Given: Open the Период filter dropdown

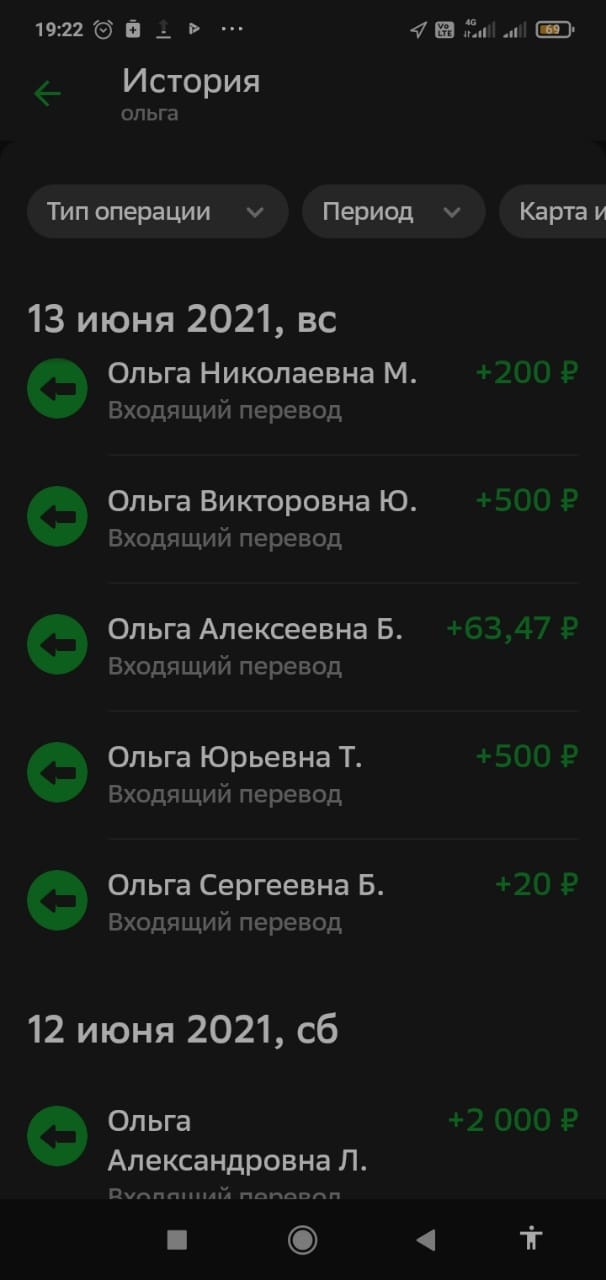Looking at the screenshot, I should 392,212.
